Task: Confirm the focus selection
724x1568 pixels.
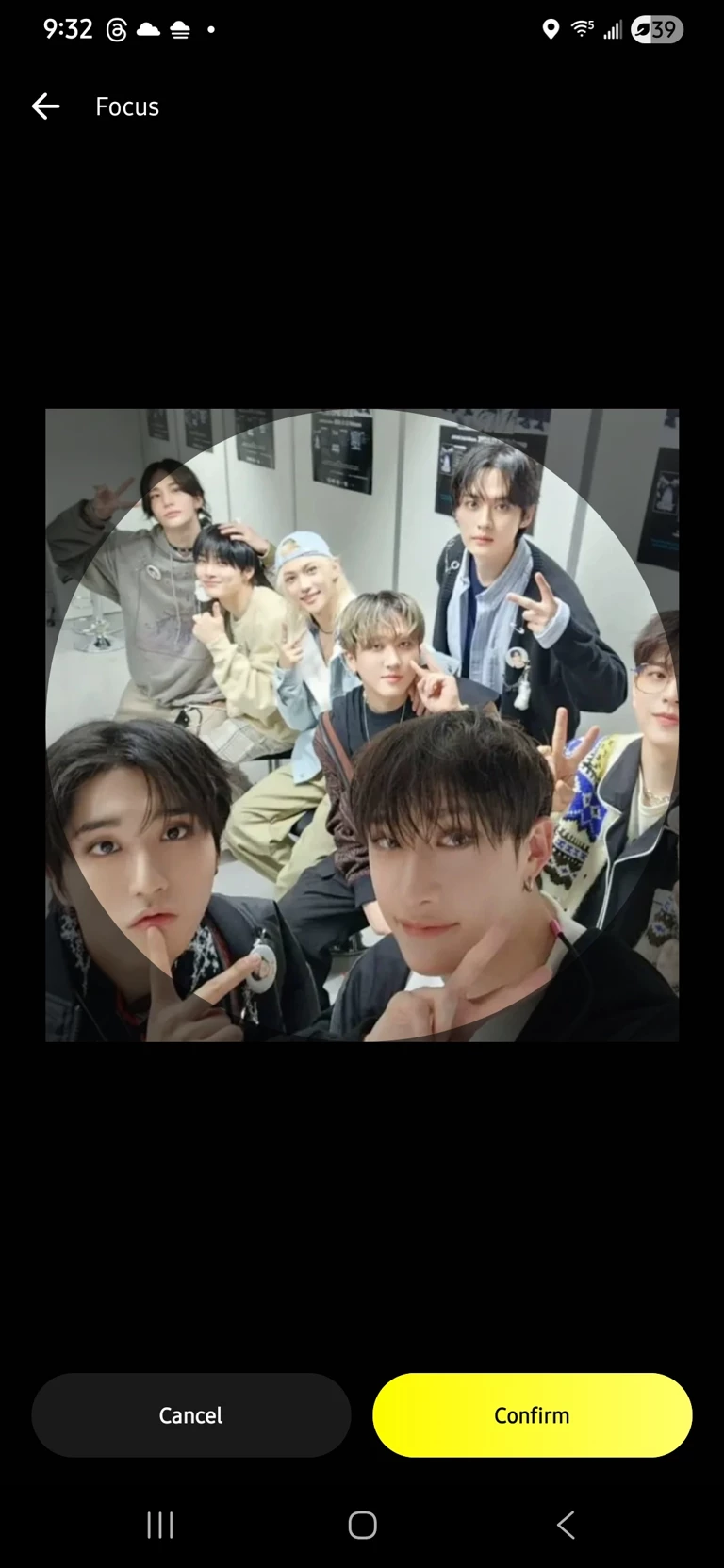Action: coord(532,1414)
